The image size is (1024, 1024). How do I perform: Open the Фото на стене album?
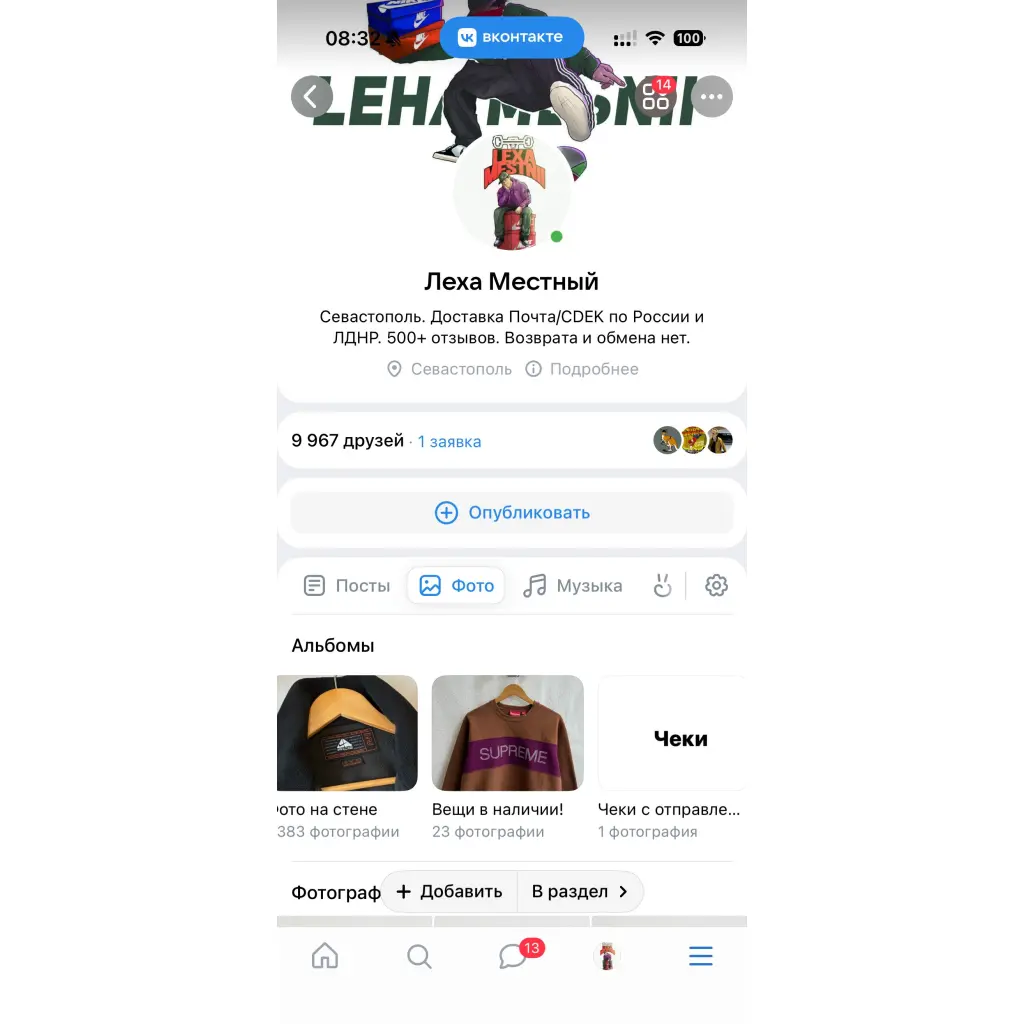click(347, 733)
